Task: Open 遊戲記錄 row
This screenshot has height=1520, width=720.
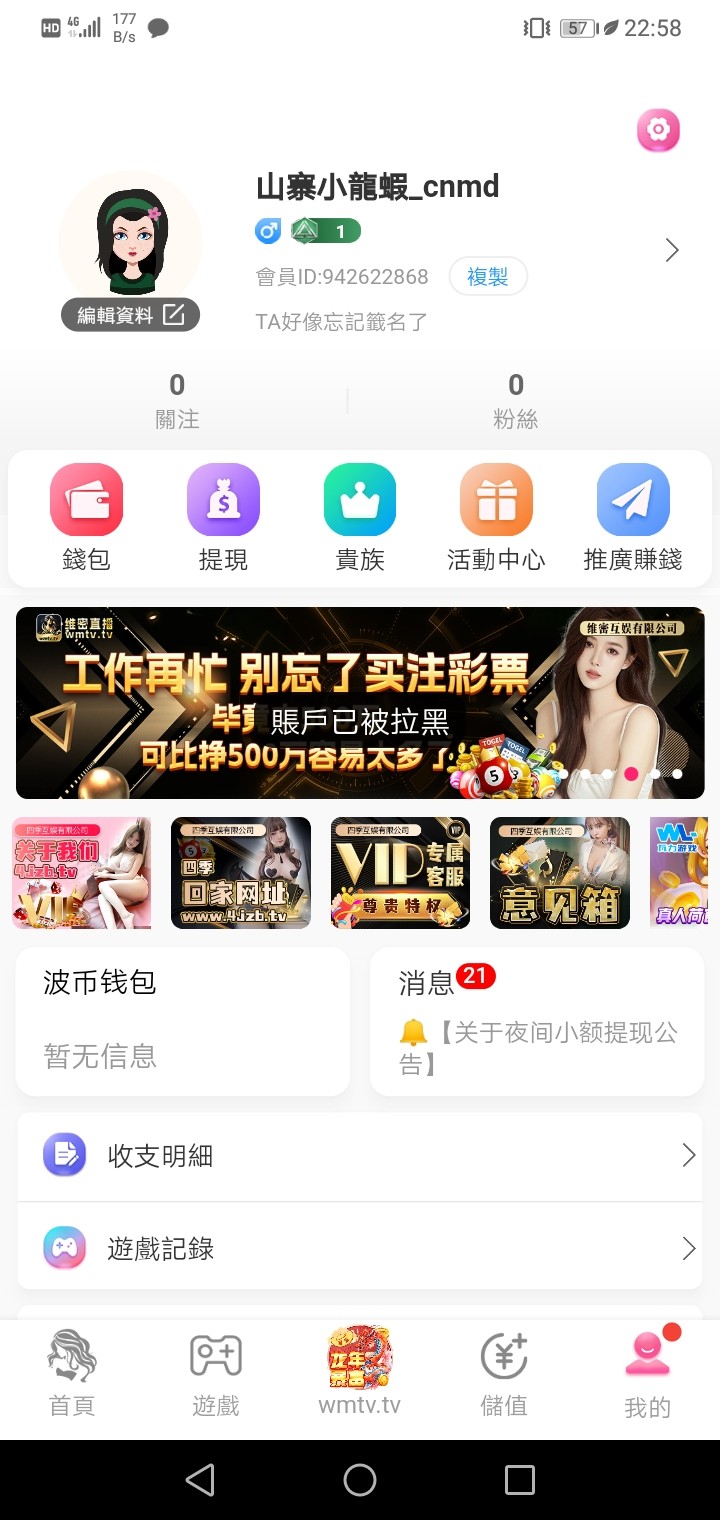Action: (360, 1248)
